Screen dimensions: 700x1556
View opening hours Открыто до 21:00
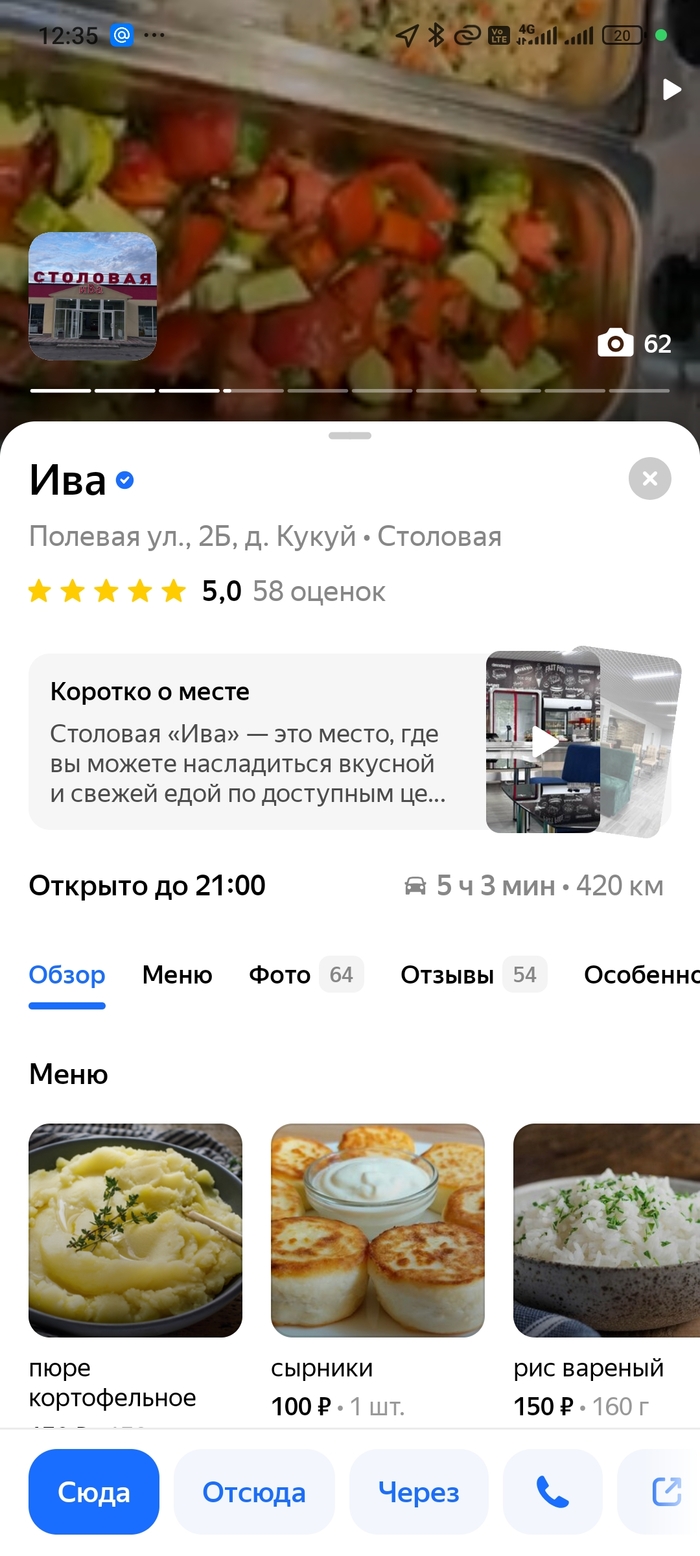[x=147, y=886]
